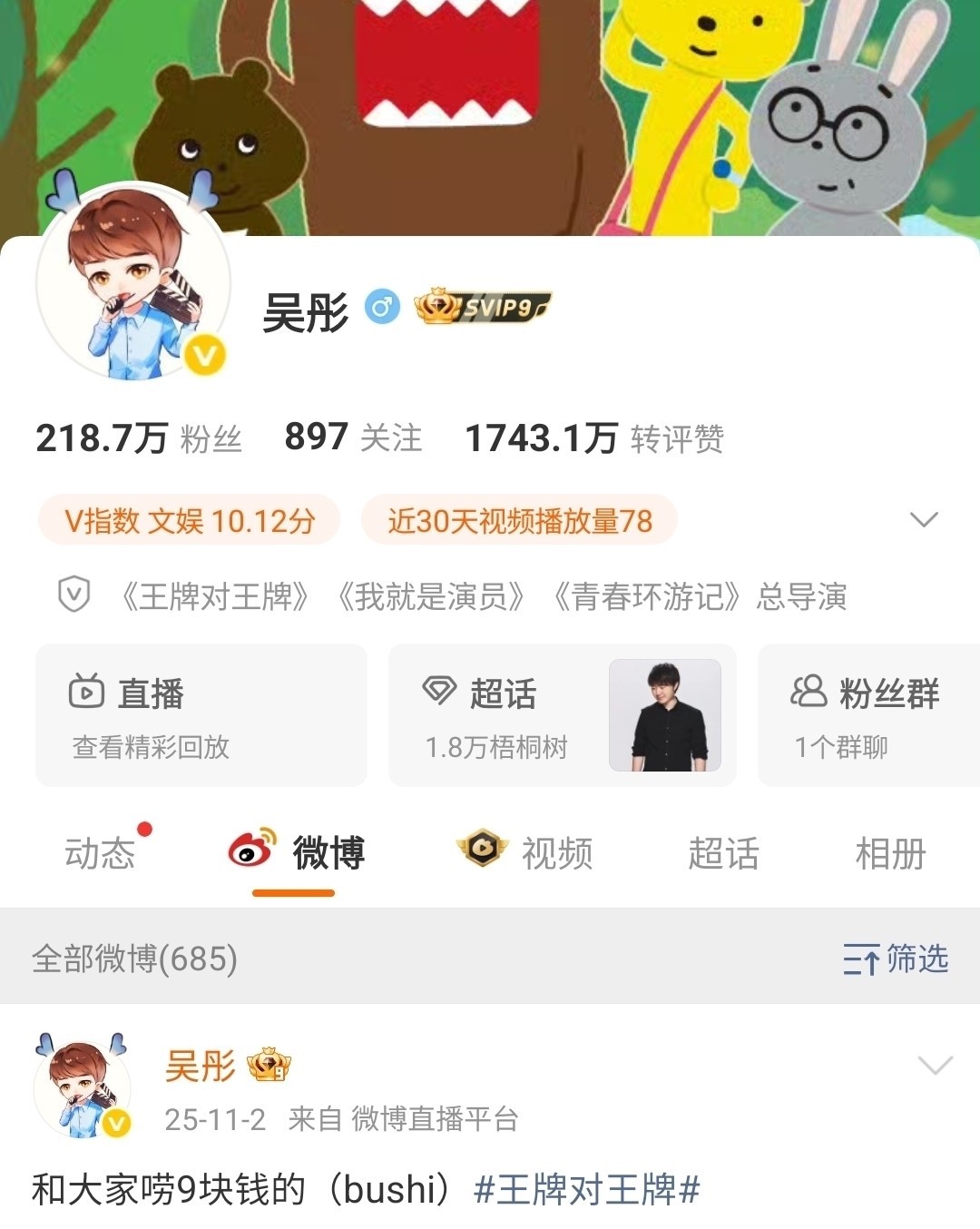View the 218.7万 粉丝 followers list
Image resolution: width=980 pixels, height=1229 pixels.
(139, 438)
